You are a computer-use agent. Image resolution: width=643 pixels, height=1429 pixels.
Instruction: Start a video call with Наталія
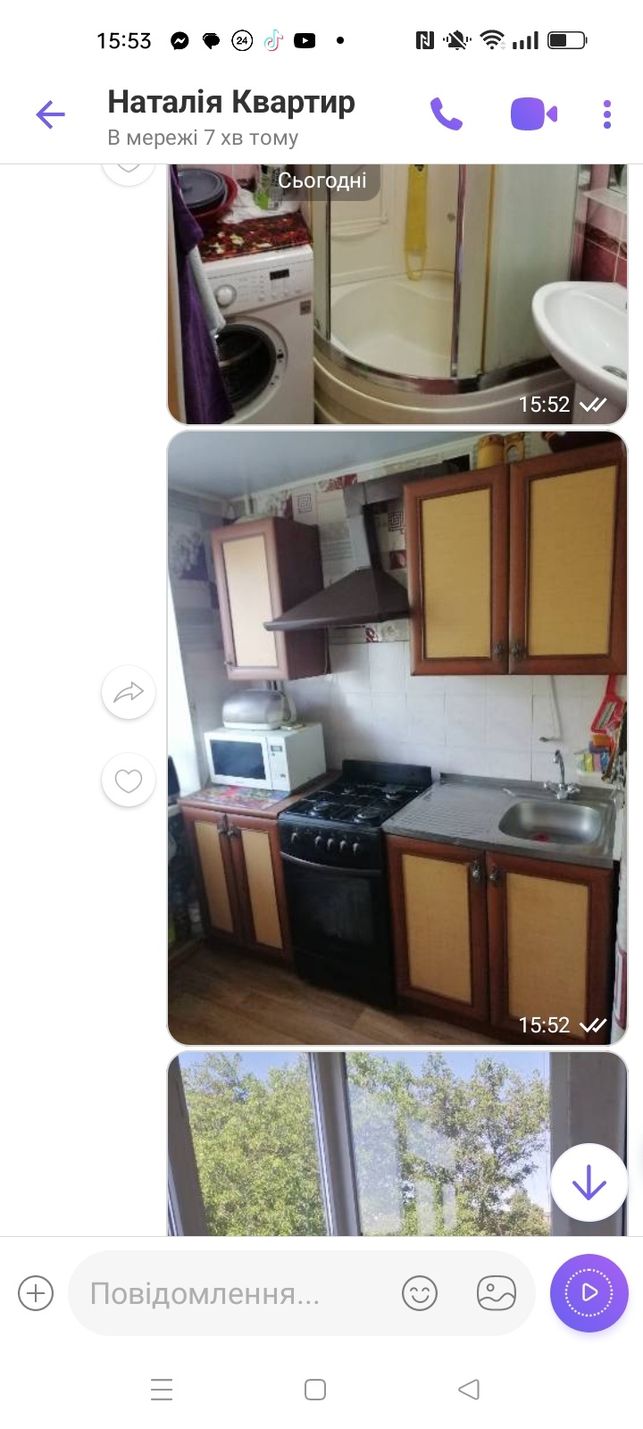(x=534, y=114)
